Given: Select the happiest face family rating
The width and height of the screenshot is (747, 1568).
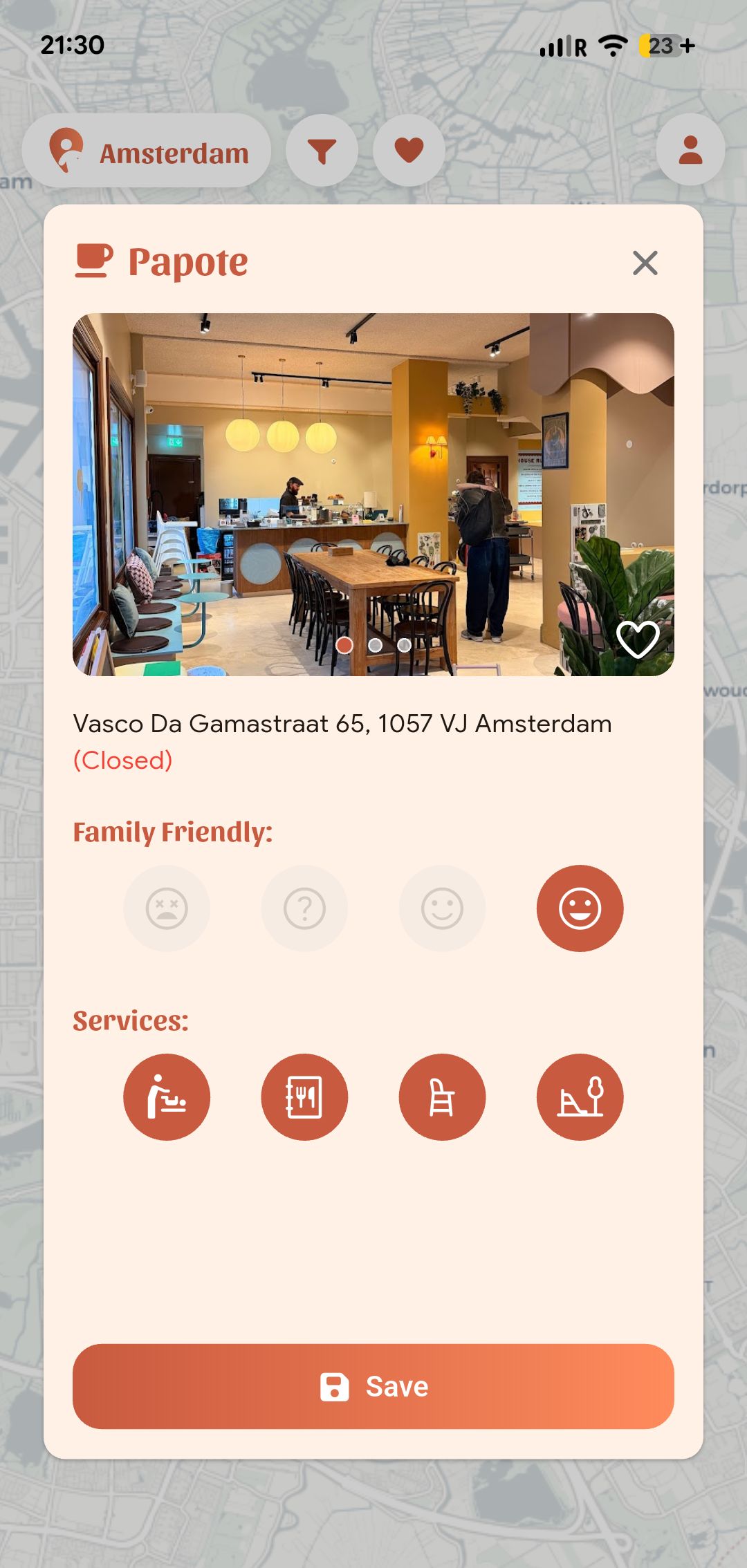Looking at the screenshot, I should 580,908.
